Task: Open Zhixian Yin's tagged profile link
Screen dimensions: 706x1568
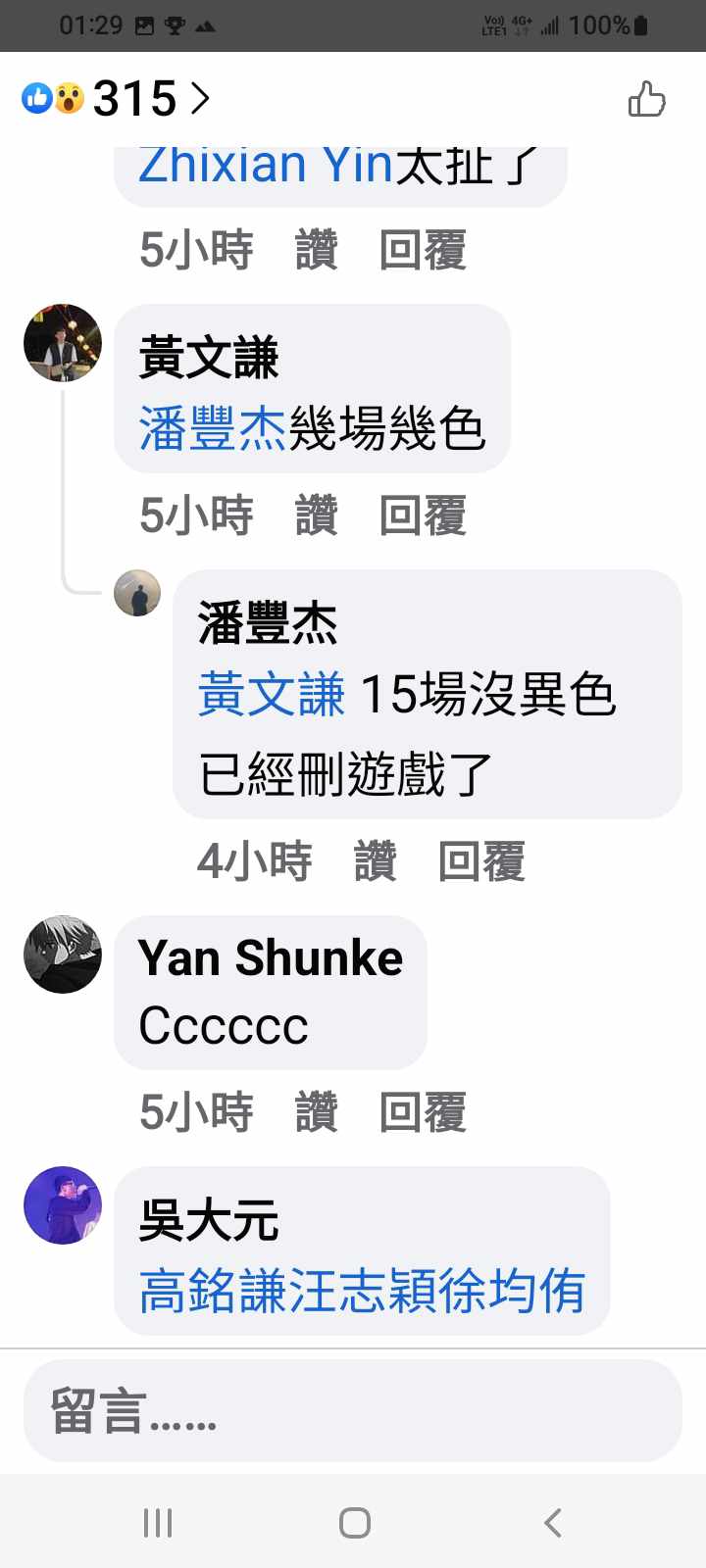Action: (x=265, y=167)
